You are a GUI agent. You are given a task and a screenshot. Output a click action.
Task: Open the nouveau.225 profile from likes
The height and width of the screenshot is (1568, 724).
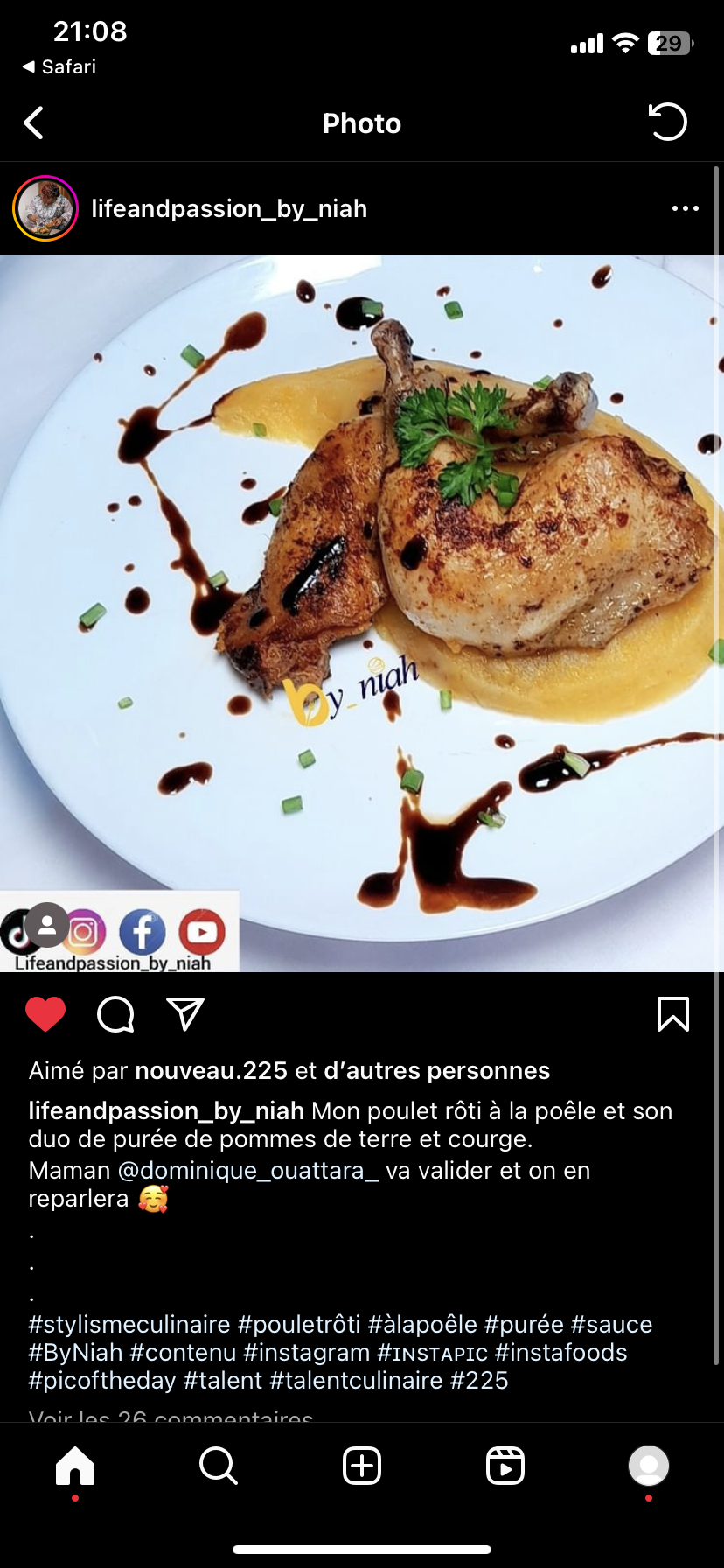(211, 1070)
